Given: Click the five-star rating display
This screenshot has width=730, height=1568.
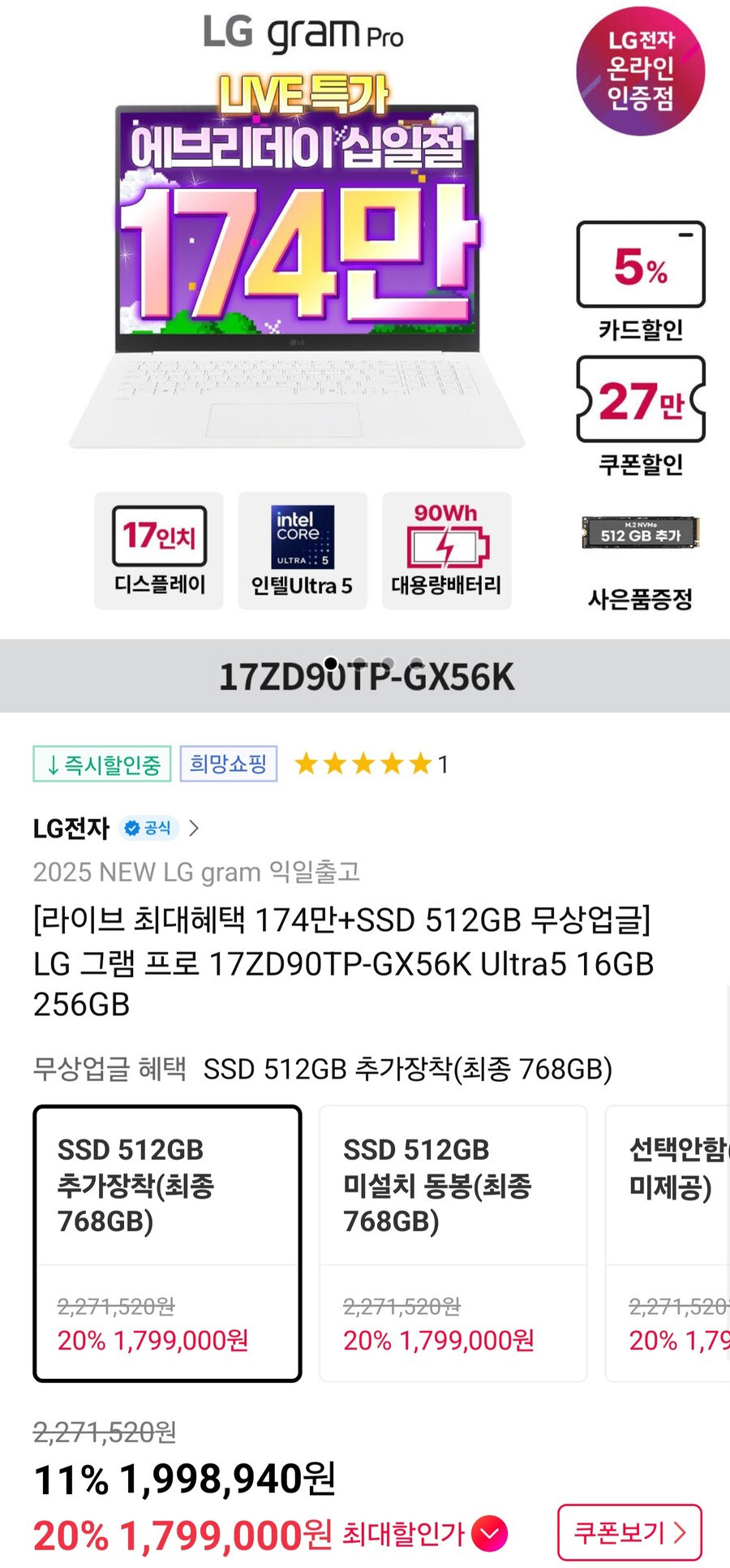Looking at the screenshot, I should click(x=363, y=763).
